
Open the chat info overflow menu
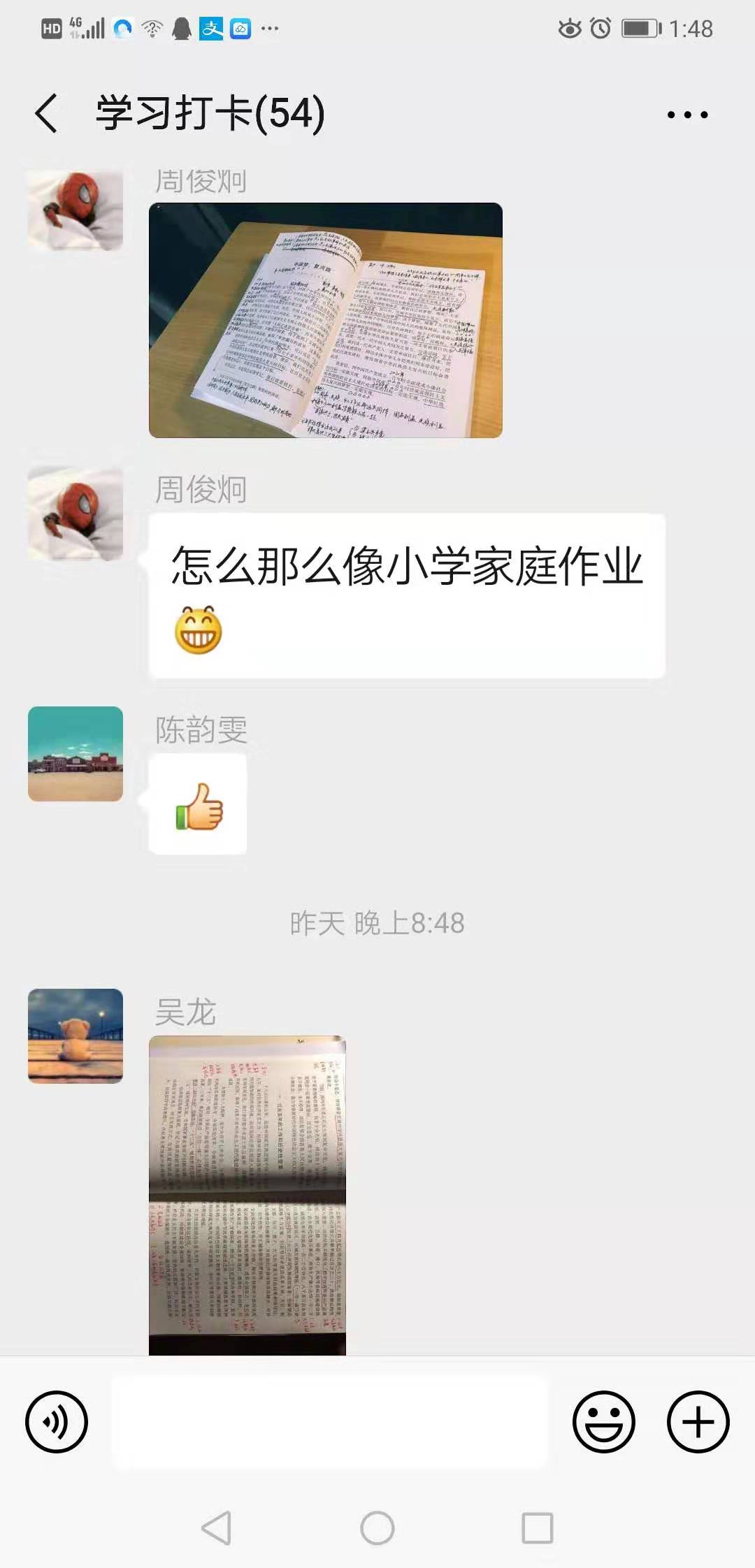click(687, 115)
